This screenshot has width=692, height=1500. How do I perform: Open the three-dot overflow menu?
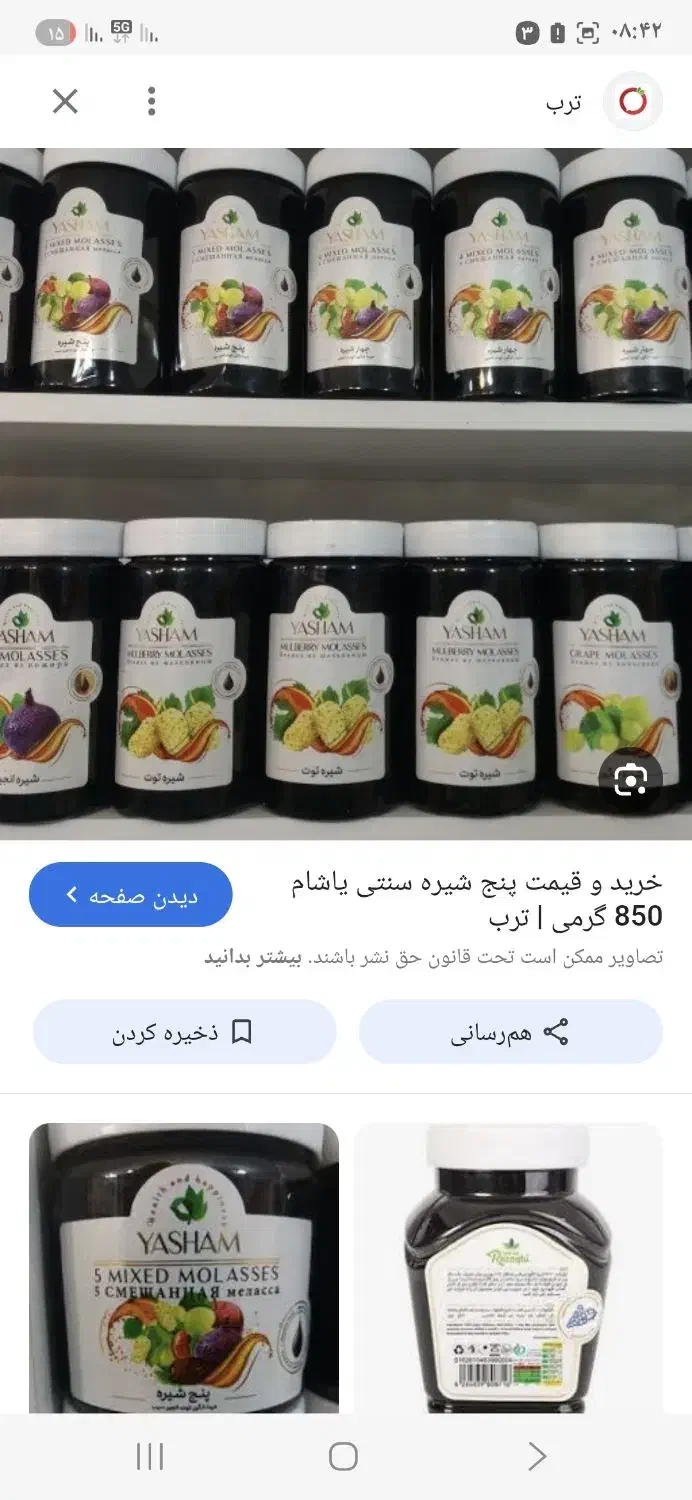(151, 101)
